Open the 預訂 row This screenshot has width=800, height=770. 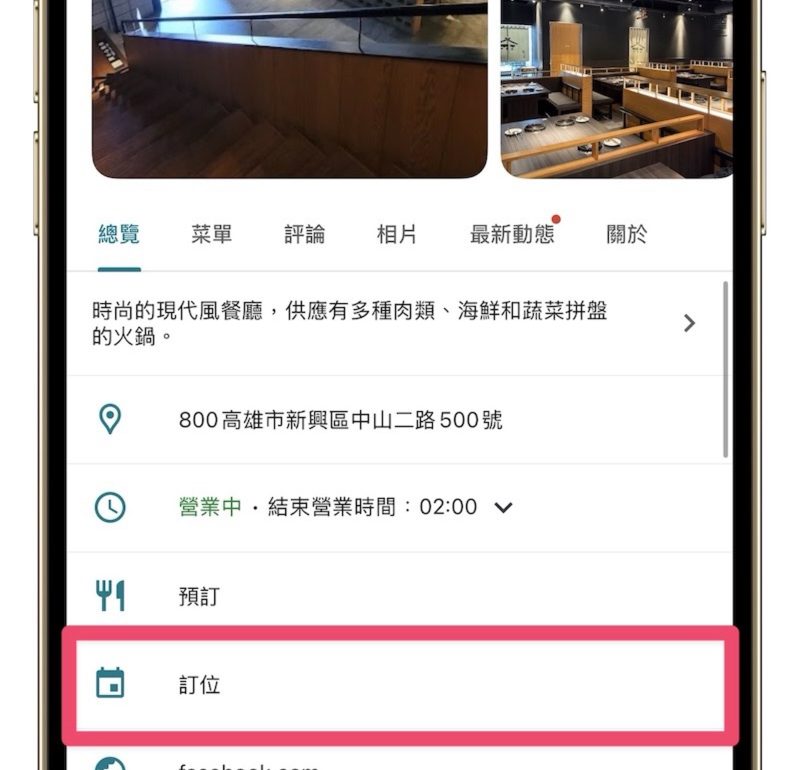click(200, 597)
